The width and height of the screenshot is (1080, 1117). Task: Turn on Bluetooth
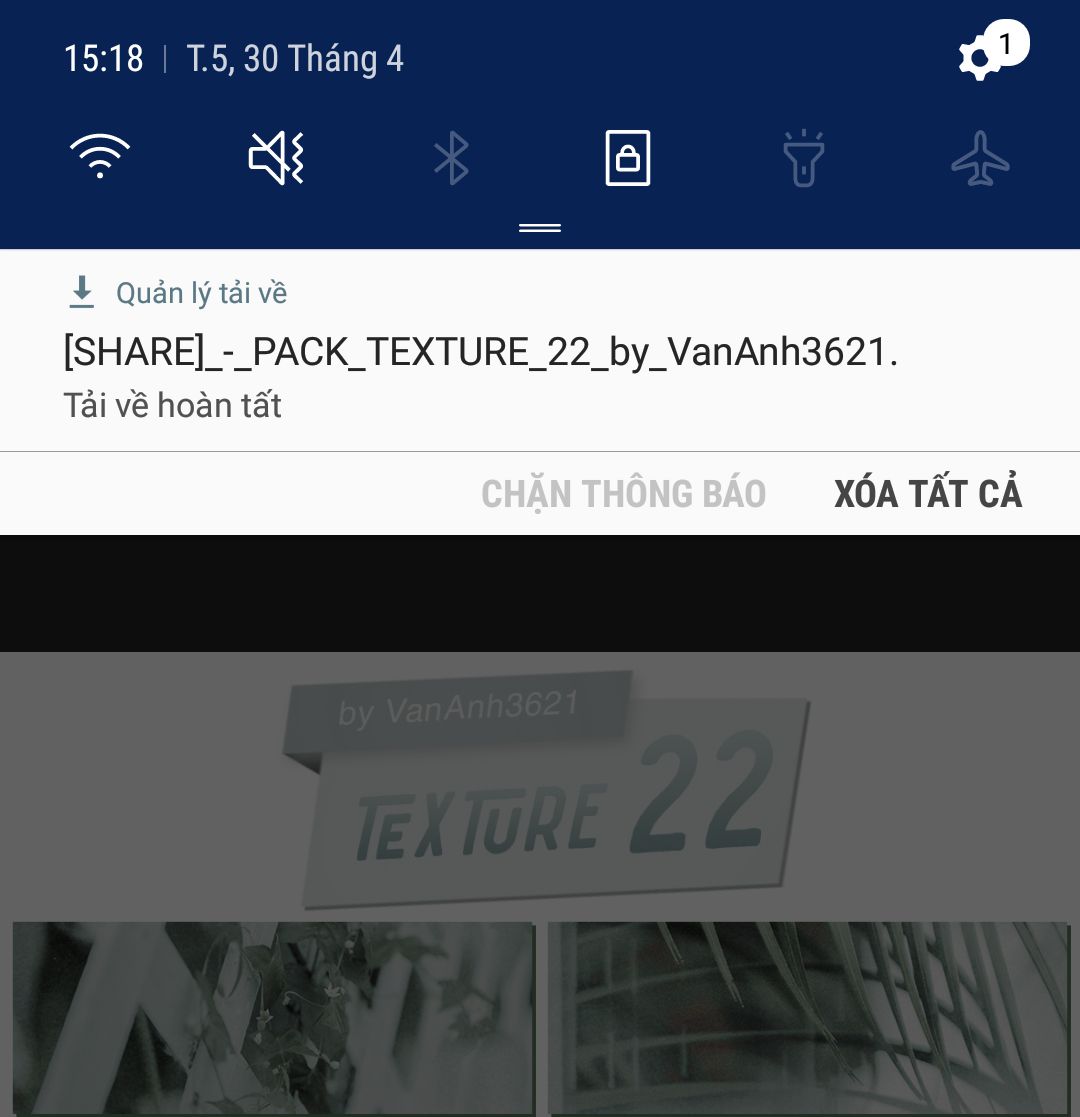(x=452, y=158)
